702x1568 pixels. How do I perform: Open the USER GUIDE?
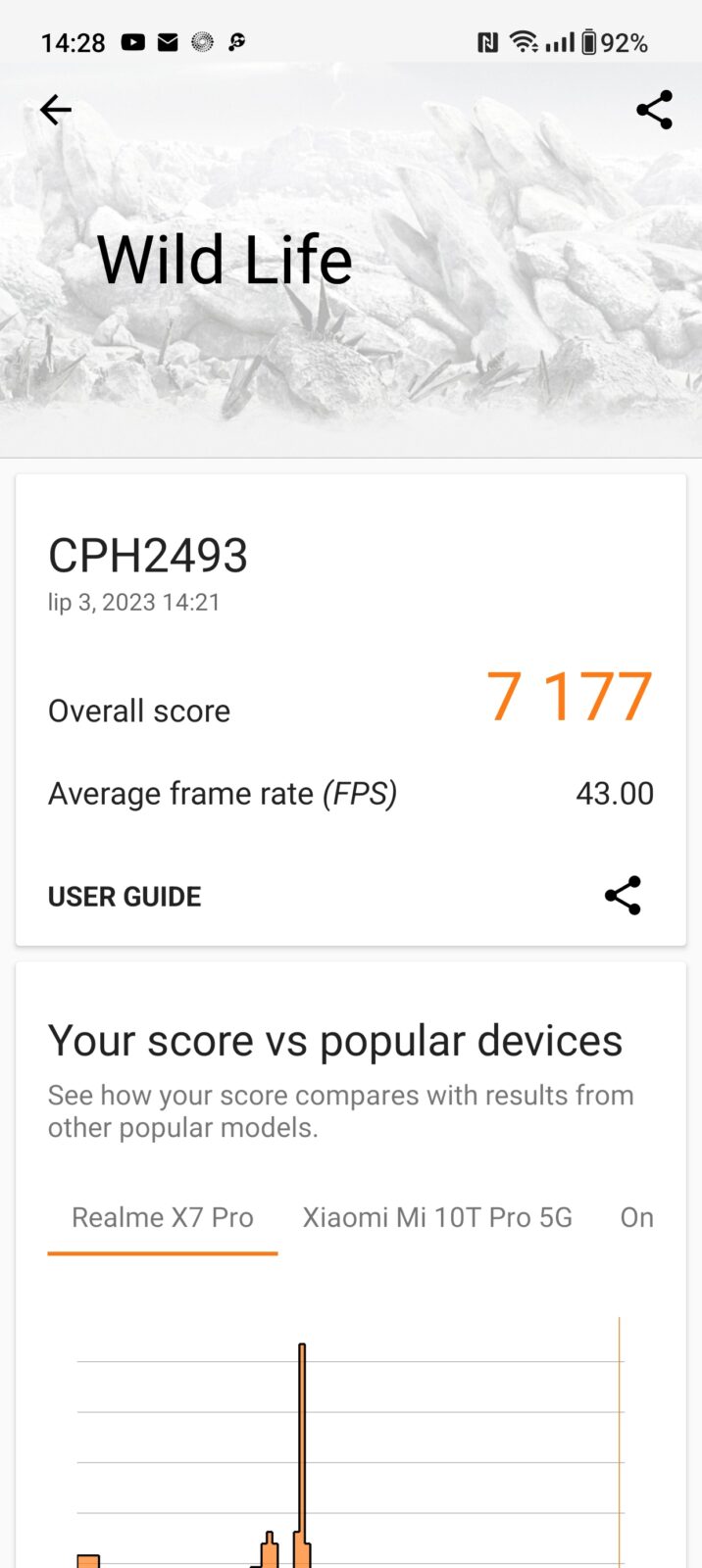125,896
